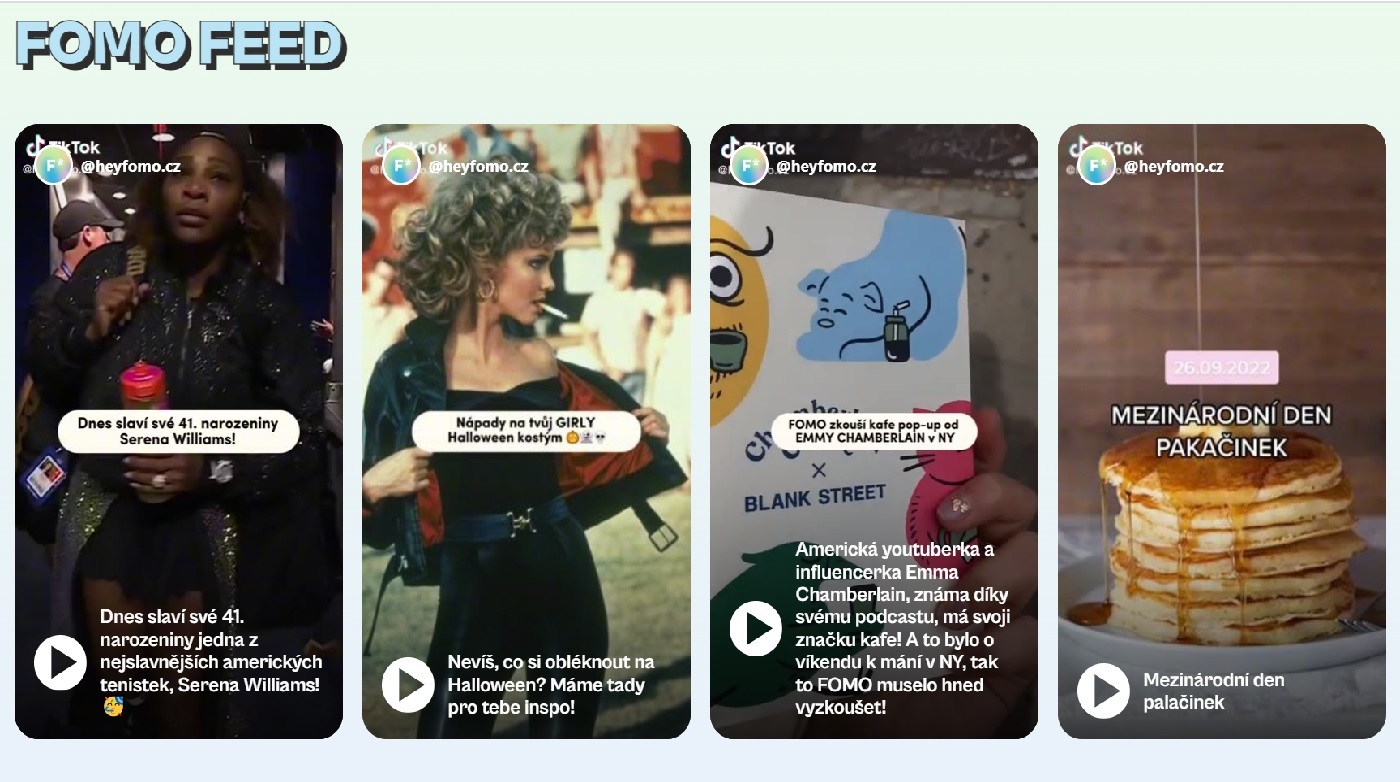1400x782 pixels.
Task: Open the Blank Street pop-up video card
Action: (x=873, y=300)
